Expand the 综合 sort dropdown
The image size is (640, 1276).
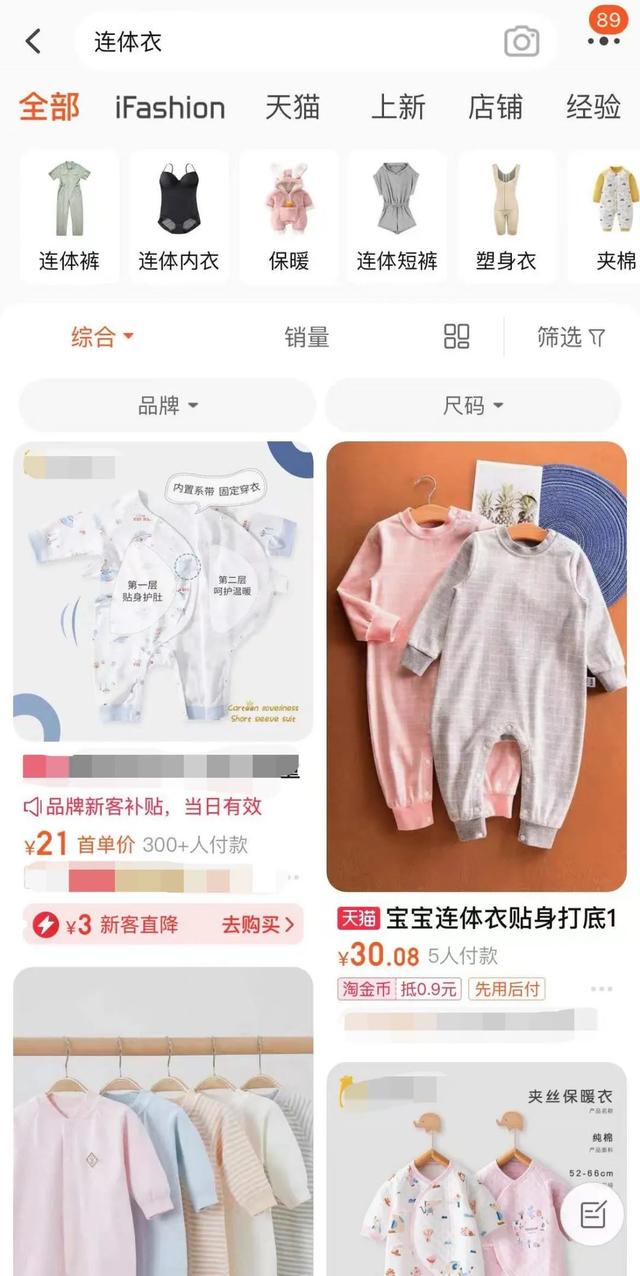pyautogui.click(x=102, y=337)
